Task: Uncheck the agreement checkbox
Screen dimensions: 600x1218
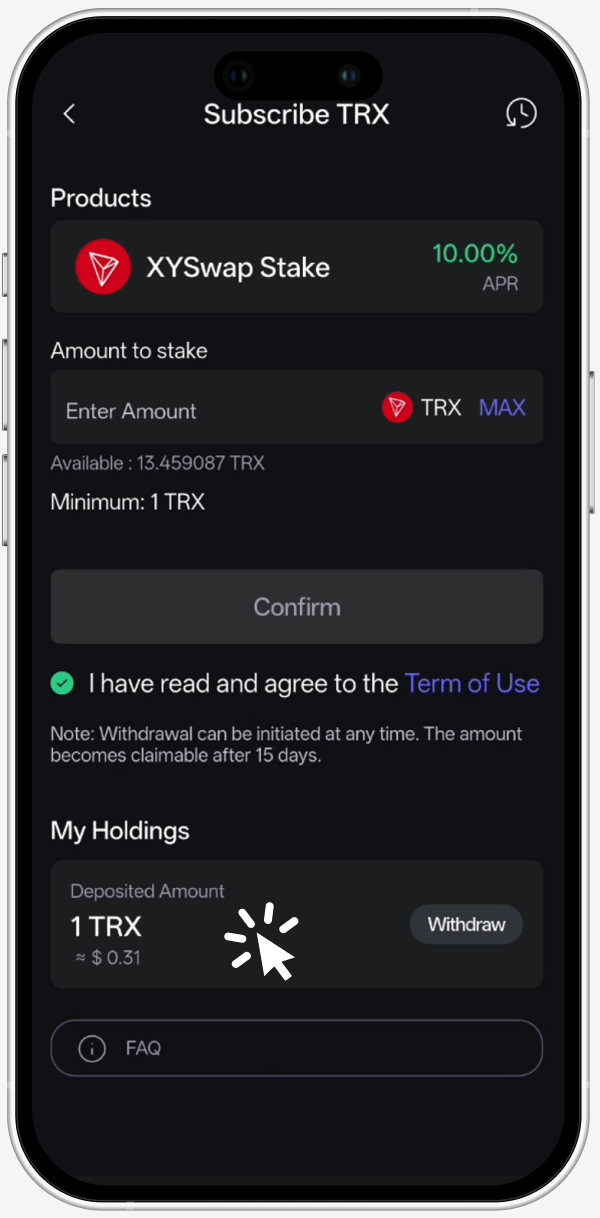Action: pos(63,684)
